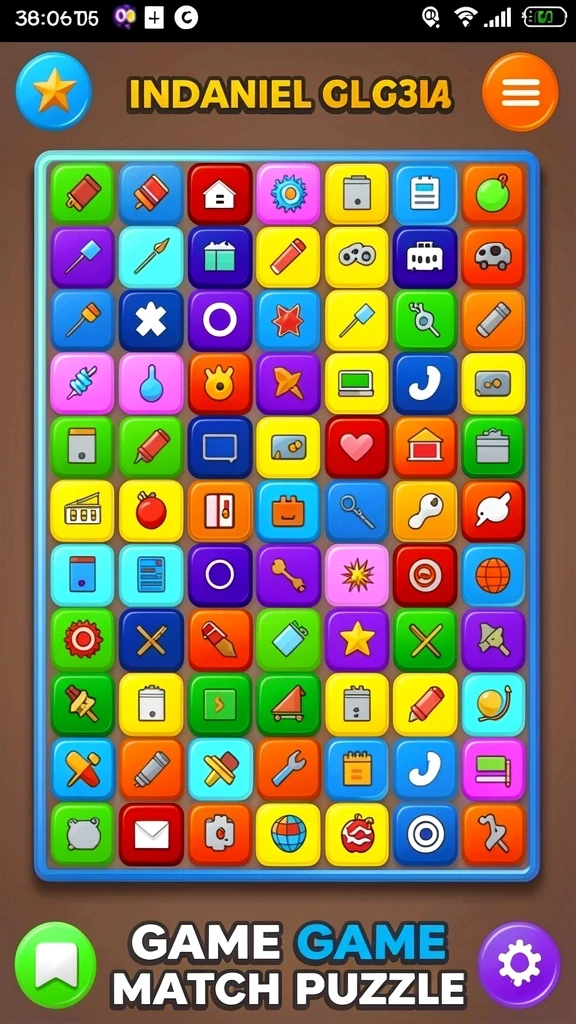The height and width of the screenshot is (1024, 576).
Task: Select the red tile with white bird
Action: pyautogui.click(x=493, y=511)
